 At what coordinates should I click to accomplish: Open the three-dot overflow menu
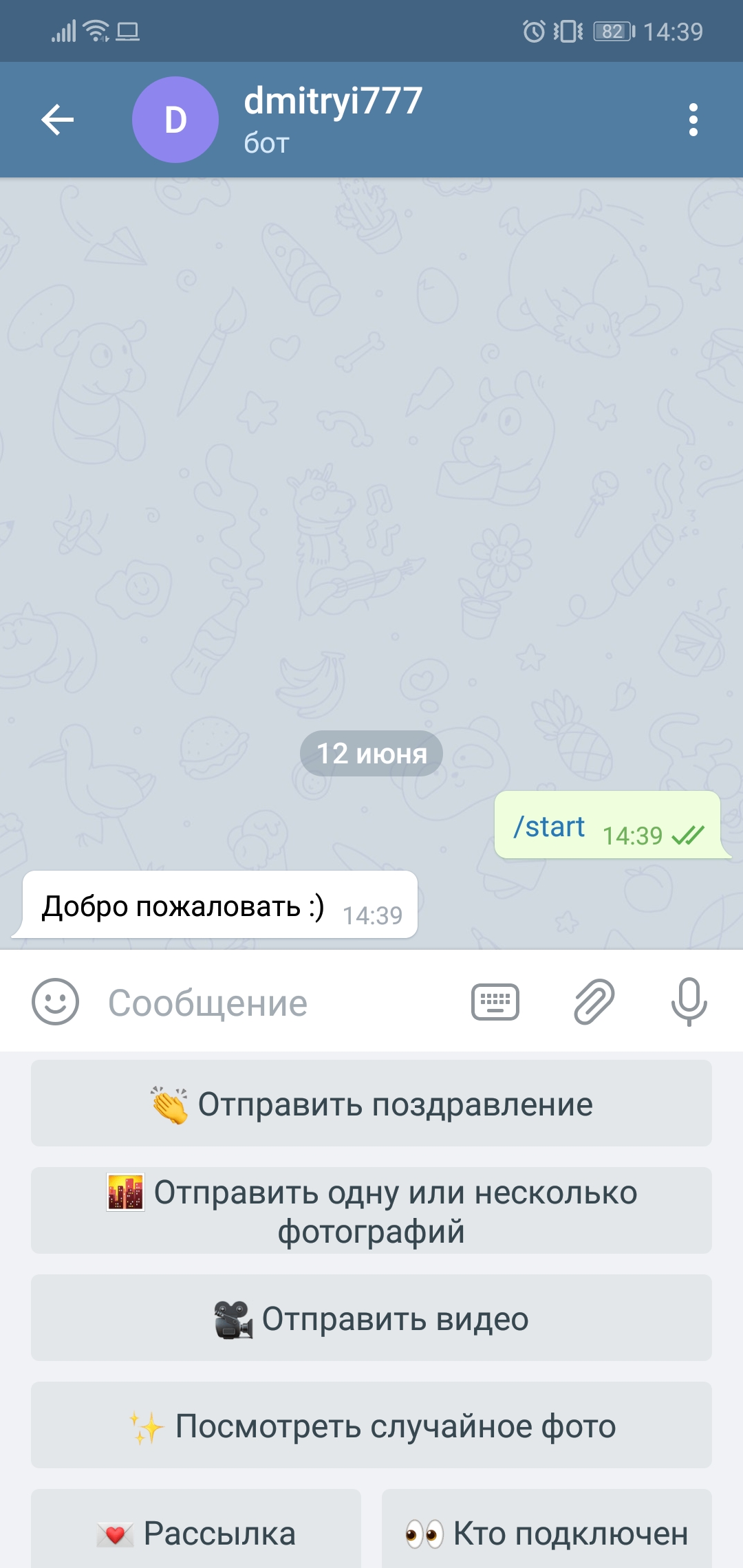pyautogui.click(x=693, y=120)
